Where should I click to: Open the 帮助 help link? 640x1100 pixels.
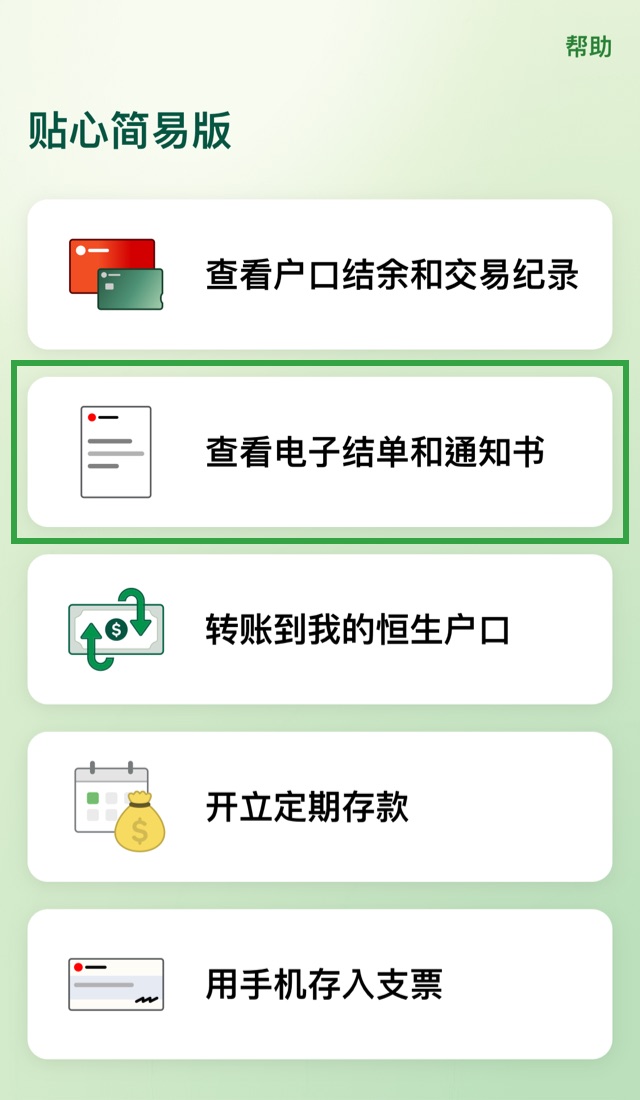click(x=588, y=47)
